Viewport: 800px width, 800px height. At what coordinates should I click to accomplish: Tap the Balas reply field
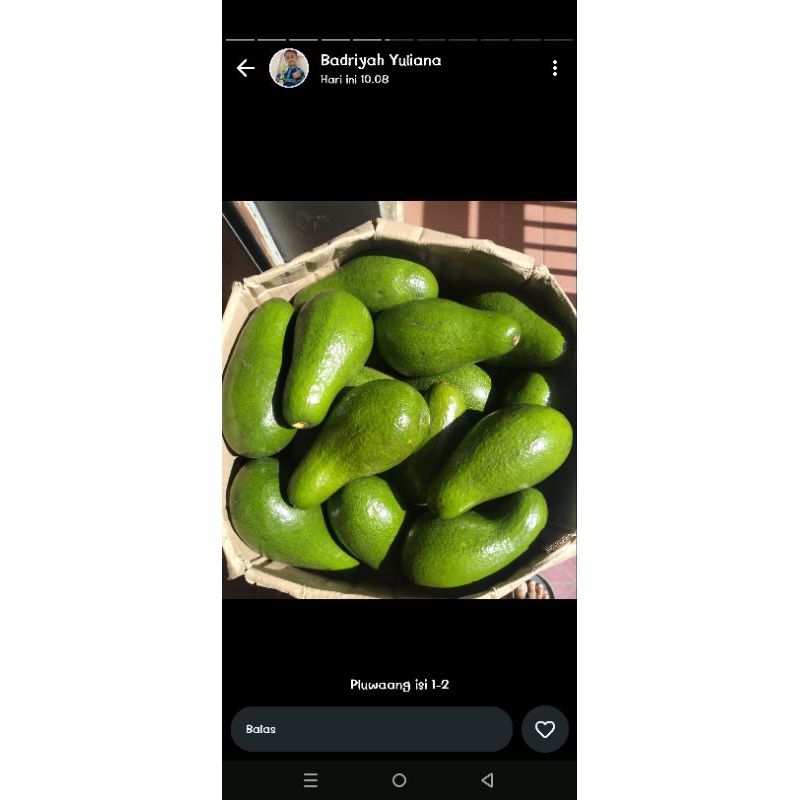pos(371,729)
